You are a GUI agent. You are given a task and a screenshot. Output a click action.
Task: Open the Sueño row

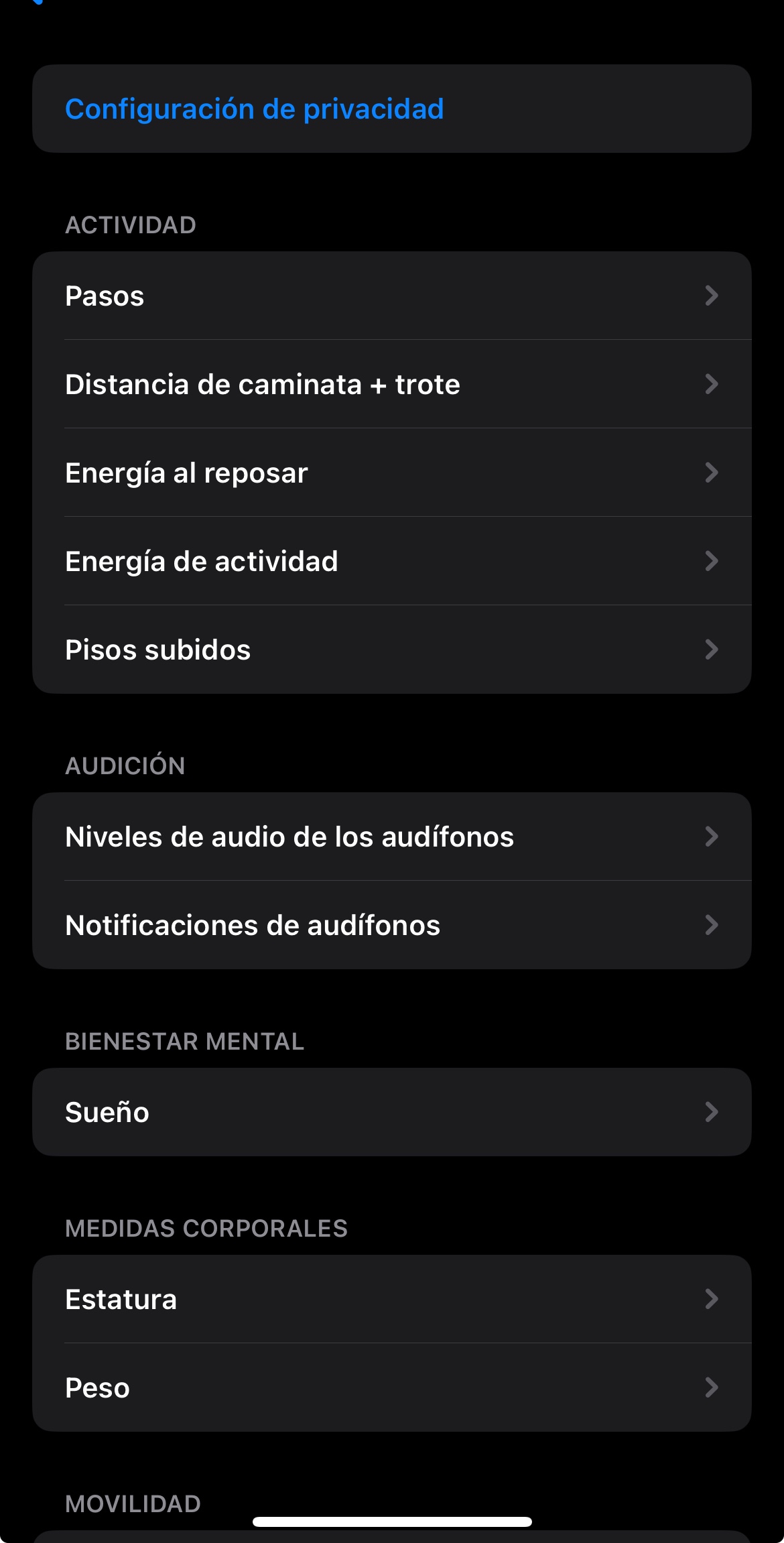tap(391, 1112)
